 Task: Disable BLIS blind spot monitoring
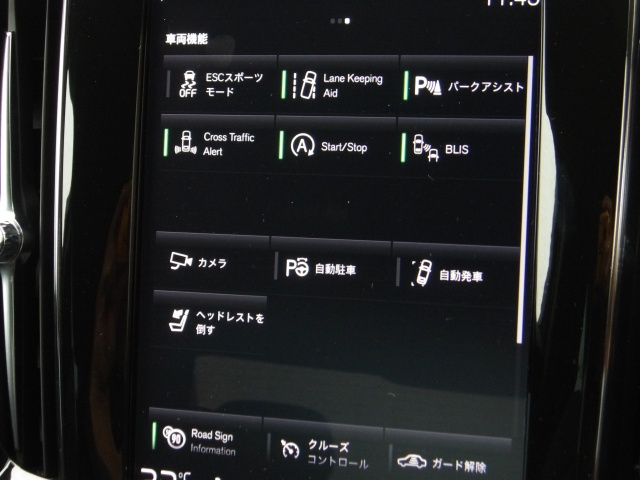click(460, 150)
